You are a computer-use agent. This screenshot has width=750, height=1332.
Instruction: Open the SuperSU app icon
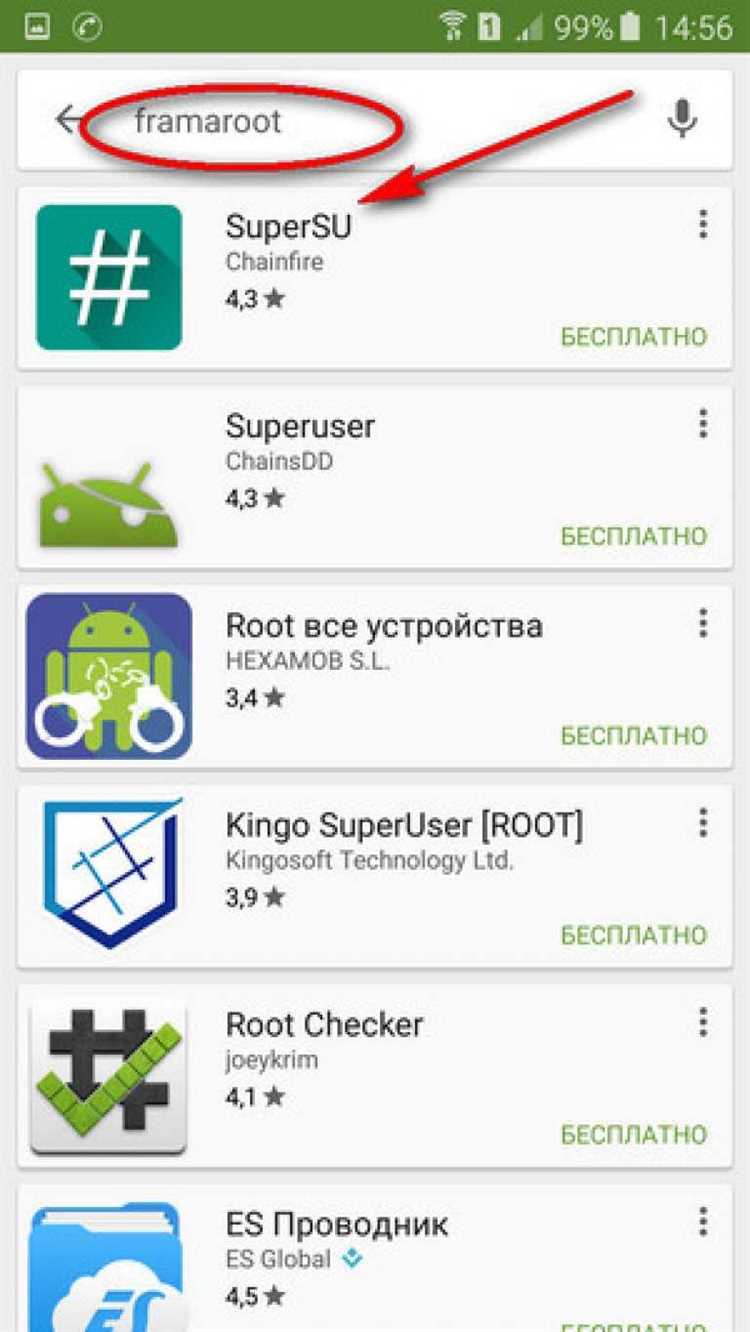pos(108,276)
